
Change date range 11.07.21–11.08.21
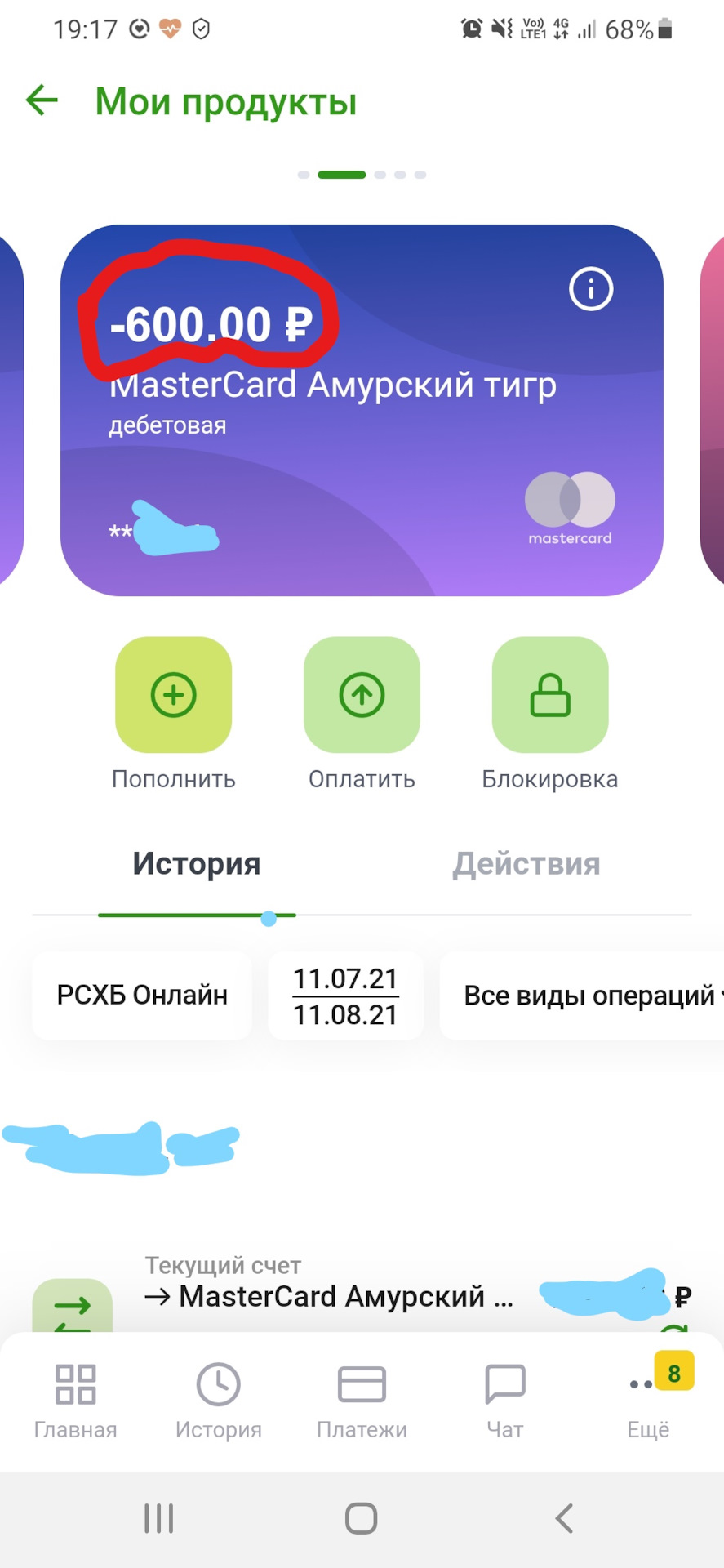pos(345,996)
